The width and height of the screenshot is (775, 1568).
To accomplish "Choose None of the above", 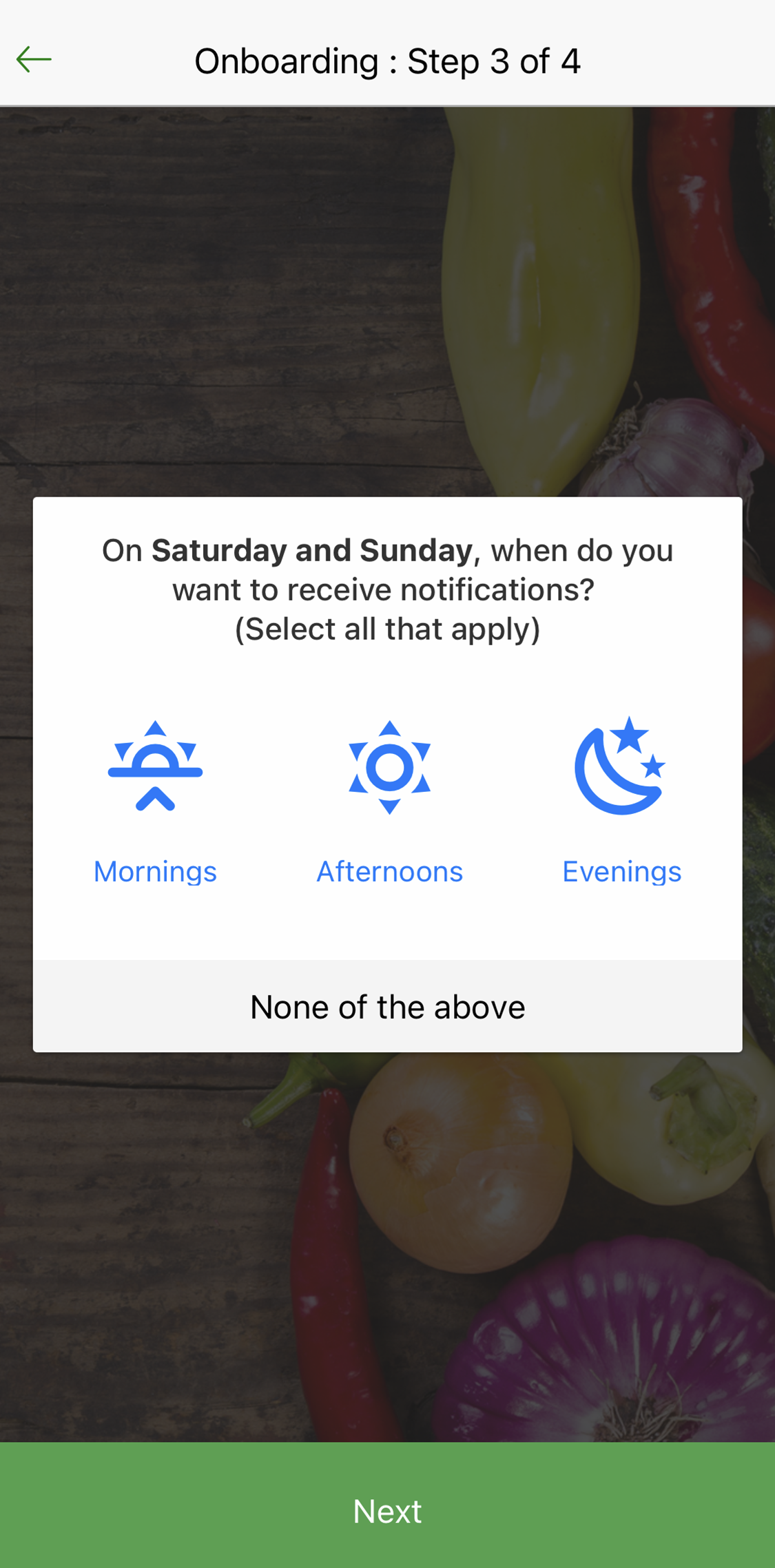I will tap(387, 1006).
